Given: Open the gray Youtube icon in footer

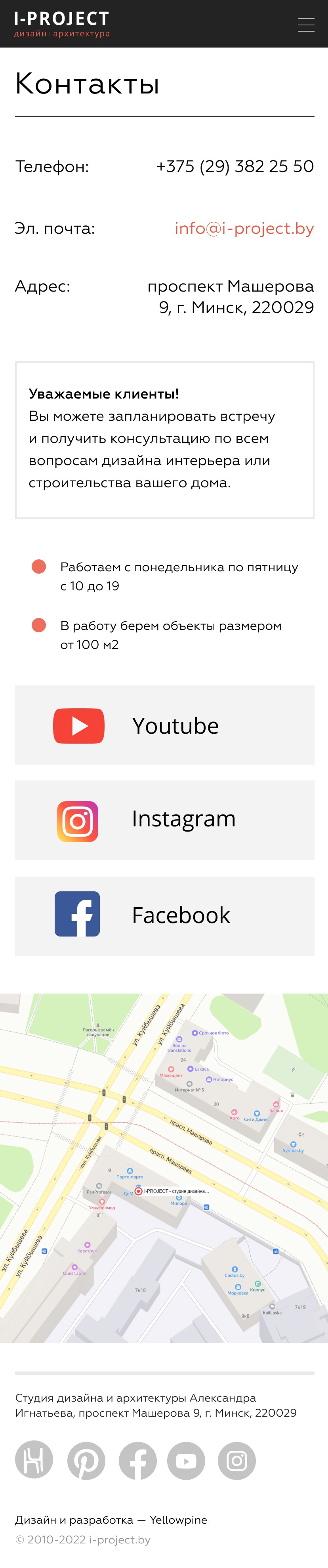Looking at the screenshot, I should [186, 1460].
